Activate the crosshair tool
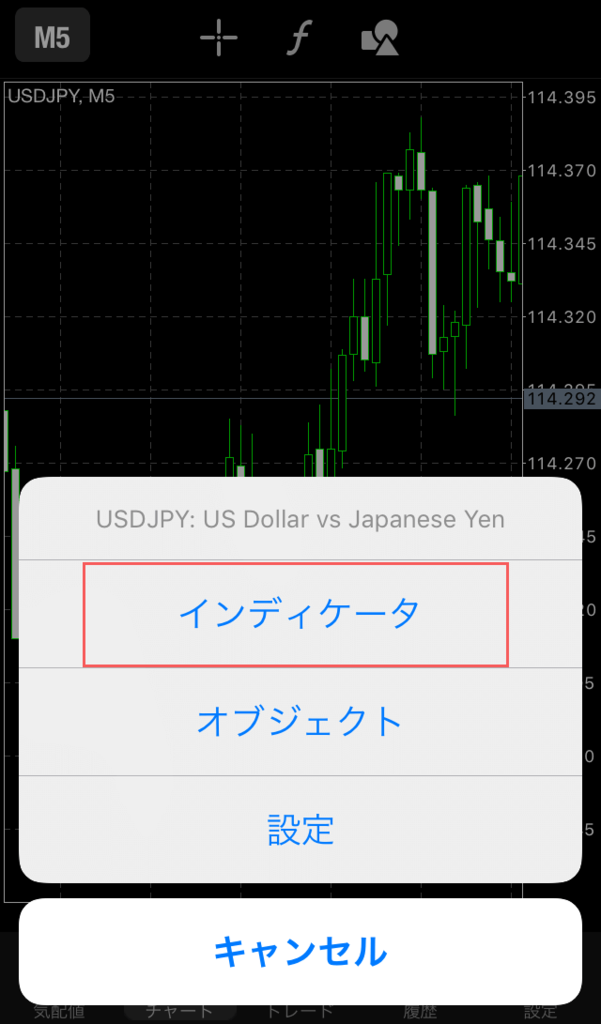Screen dimensions: 601x1024 (x=218, y=38)
